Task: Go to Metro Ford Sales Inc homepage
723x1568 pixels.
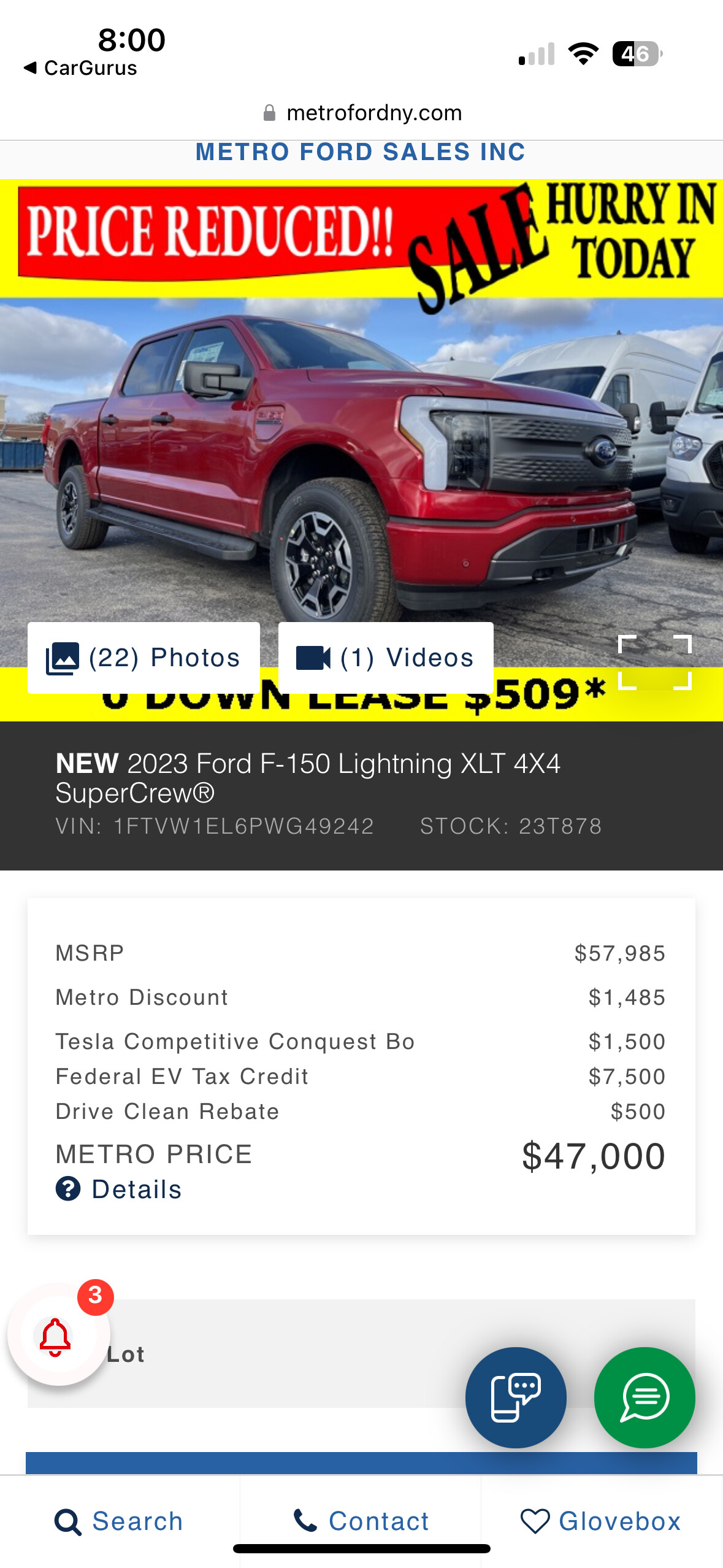Action: [x=361, y=152]
